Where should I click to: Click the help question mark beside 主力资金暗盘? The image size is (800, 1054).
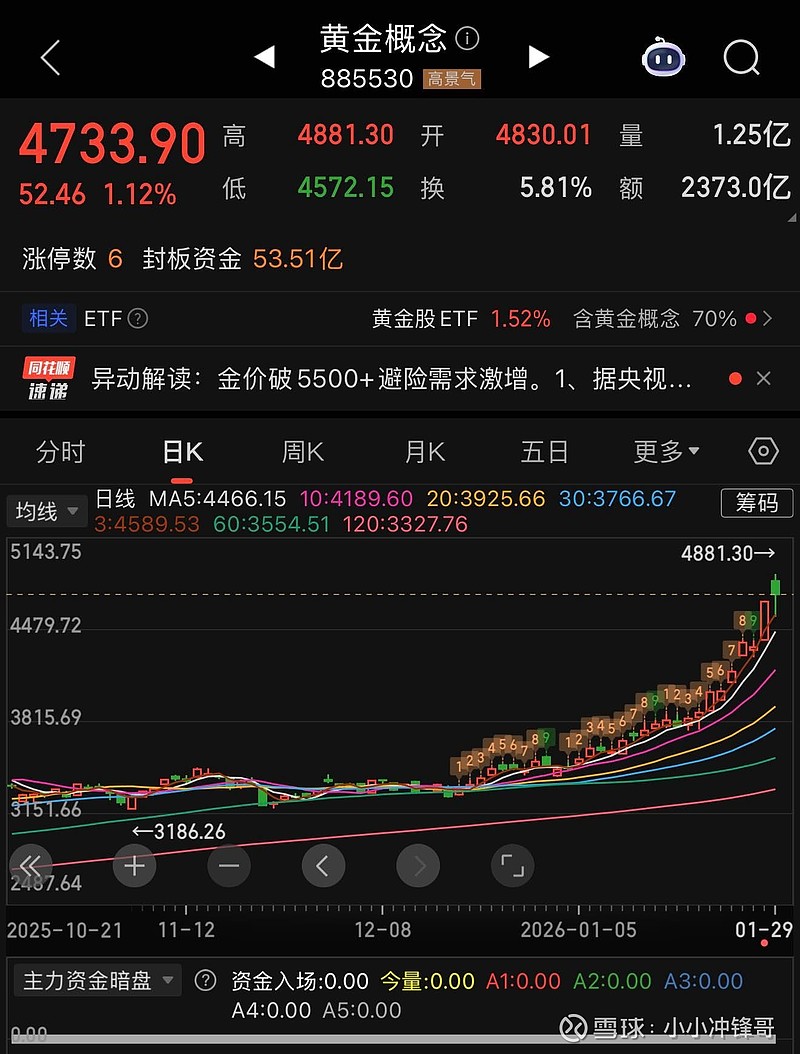click(x=204, y=981)
